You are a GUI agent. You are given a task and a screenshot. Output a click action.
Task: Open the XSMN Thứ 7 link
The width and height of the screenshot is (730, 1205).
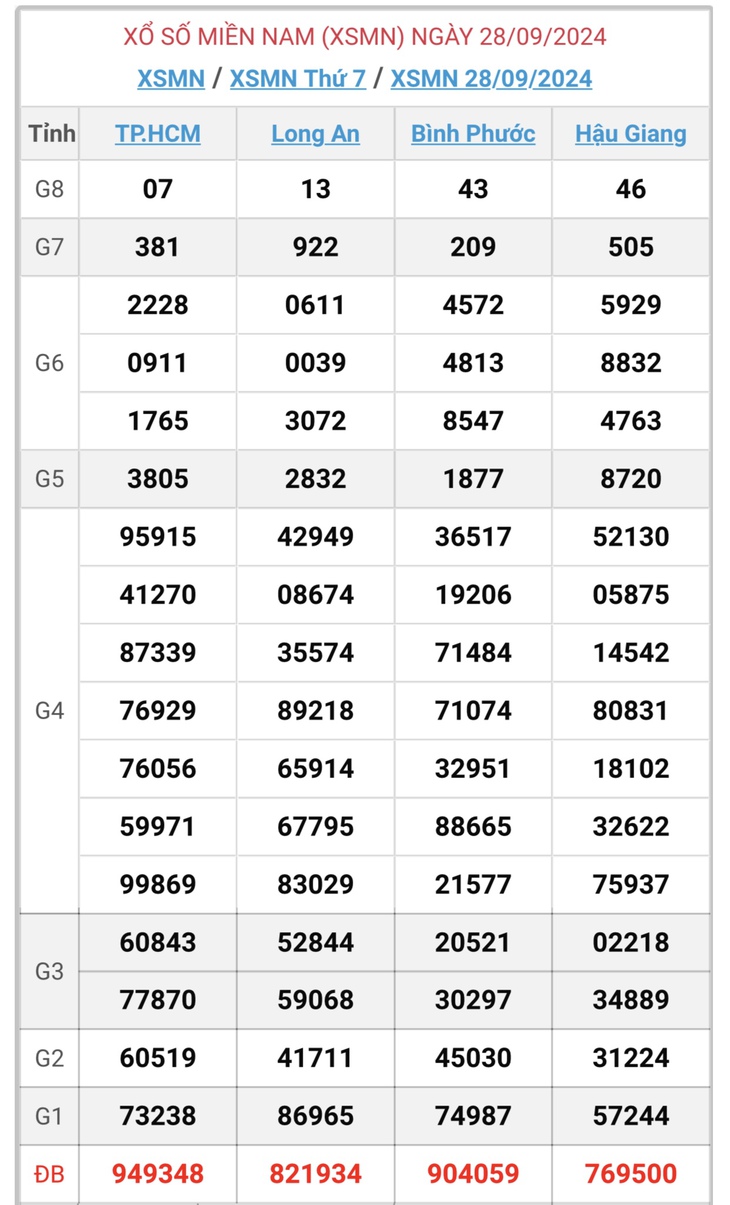298,79
